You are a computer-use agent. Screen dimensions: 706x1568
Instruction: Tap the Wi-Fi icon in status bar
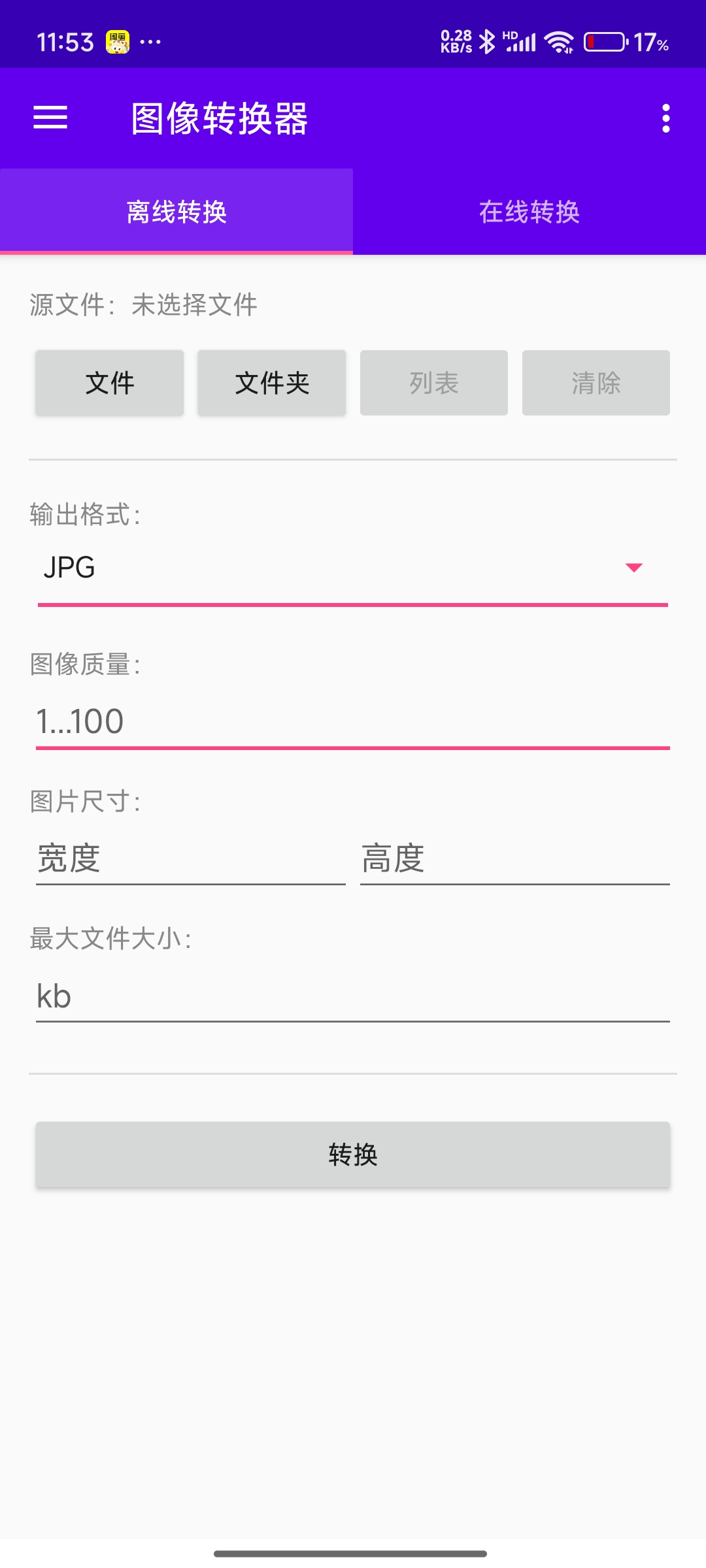pos(558,41)
